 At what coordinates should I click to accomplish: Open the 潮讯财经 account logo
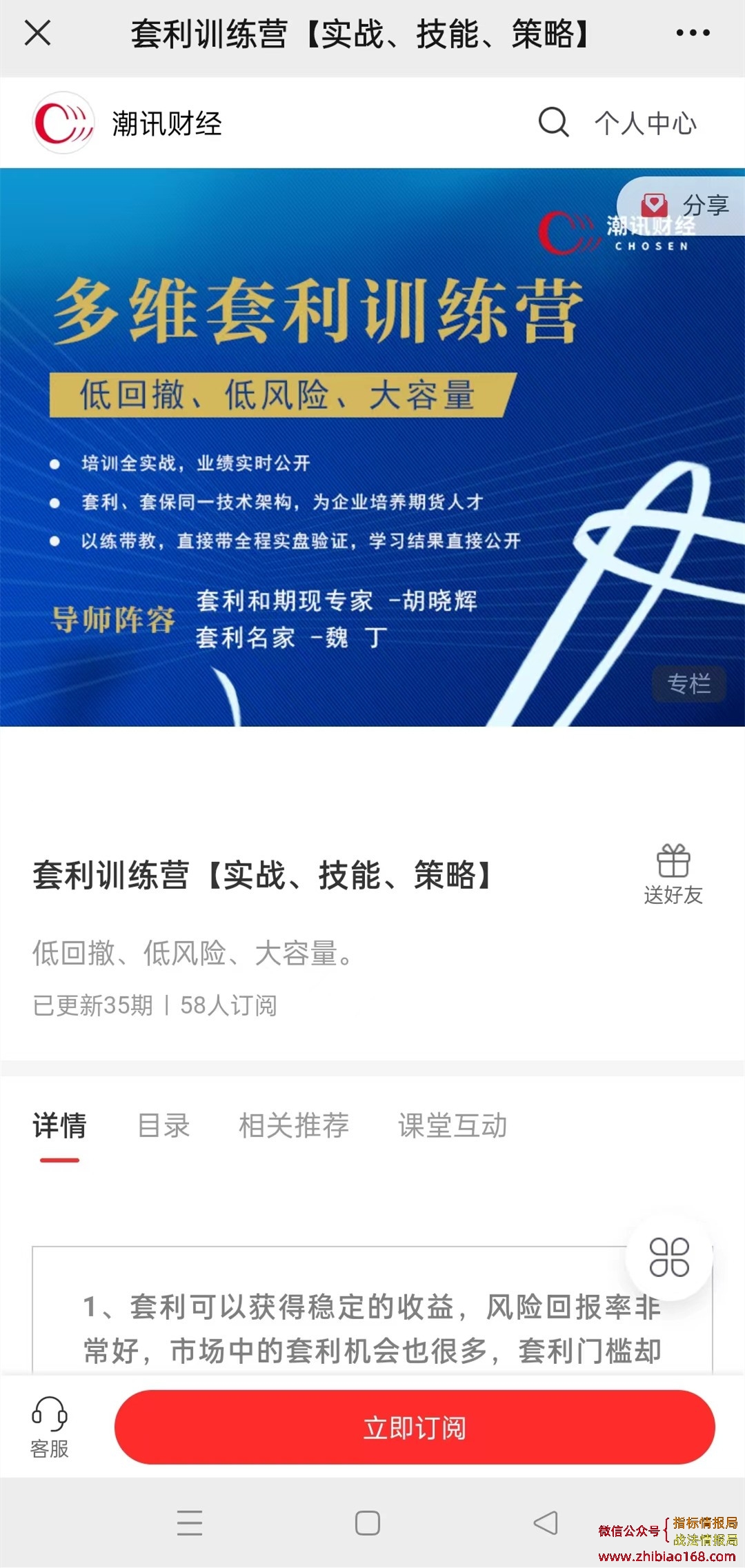[63, 123]
